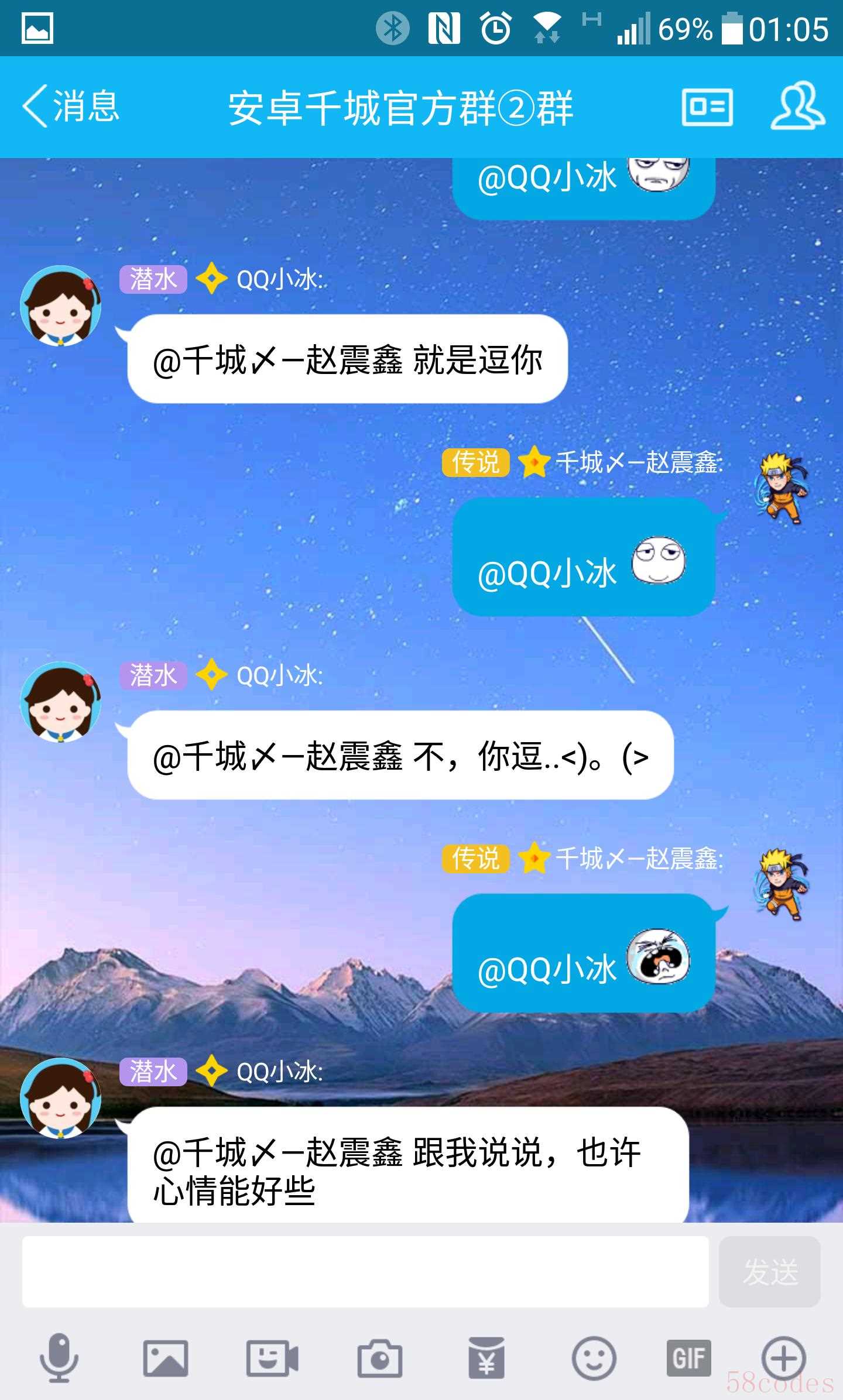View the group members icon
The image size is (843, 1400).
click(x=797, y=106)
